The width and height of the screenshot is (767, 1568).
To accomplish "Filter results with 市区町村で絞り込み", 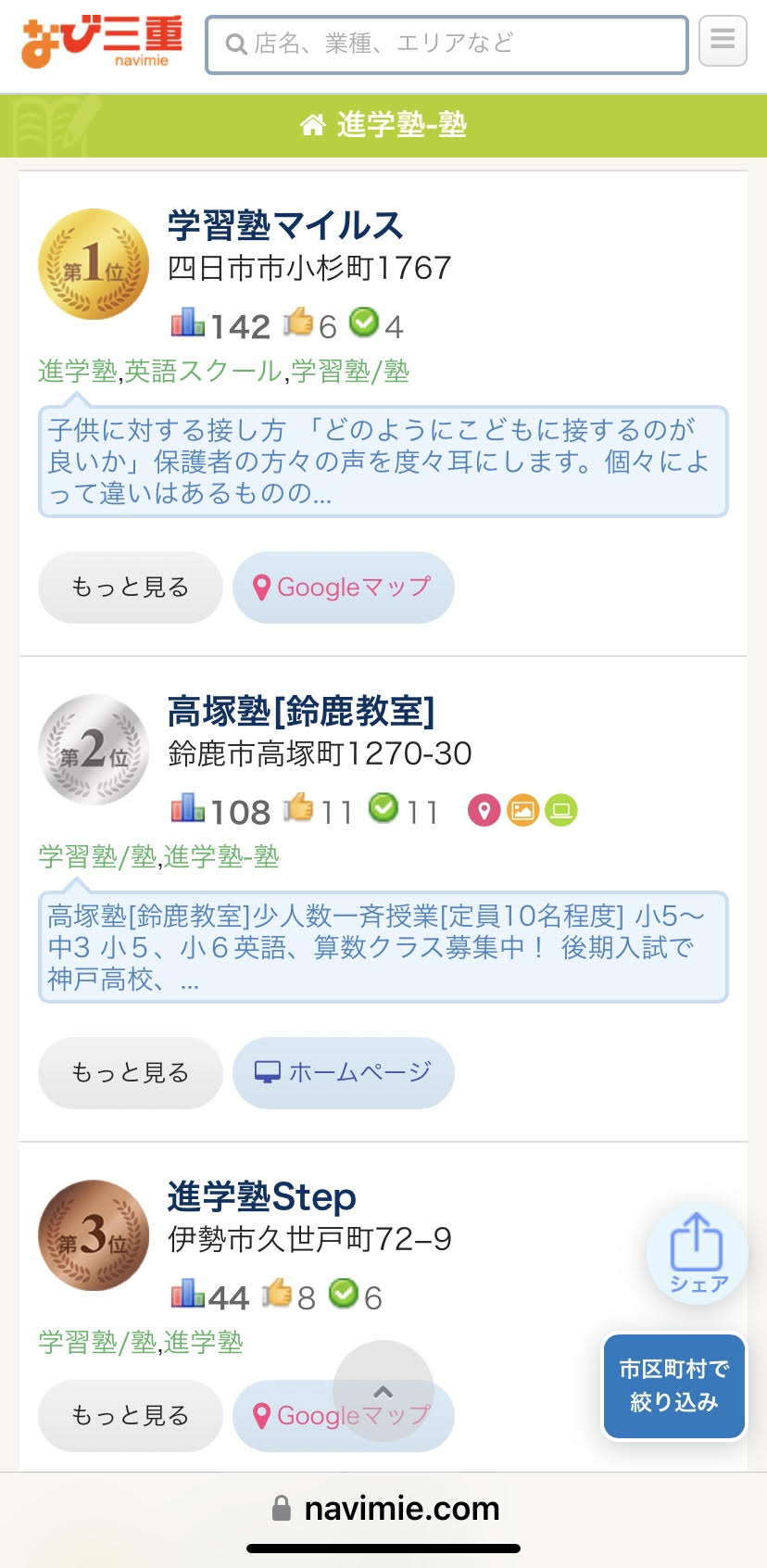I will (x=674, y=1386).
